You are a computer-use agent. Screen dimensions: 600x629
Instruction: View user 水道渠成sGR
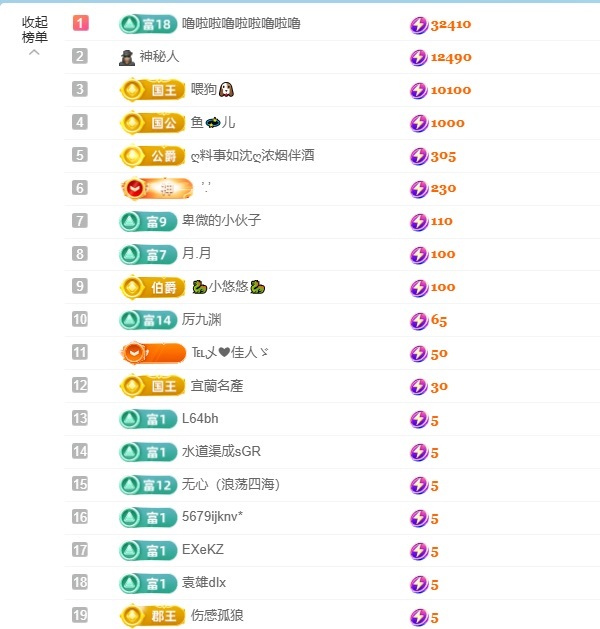click(219, 452)
